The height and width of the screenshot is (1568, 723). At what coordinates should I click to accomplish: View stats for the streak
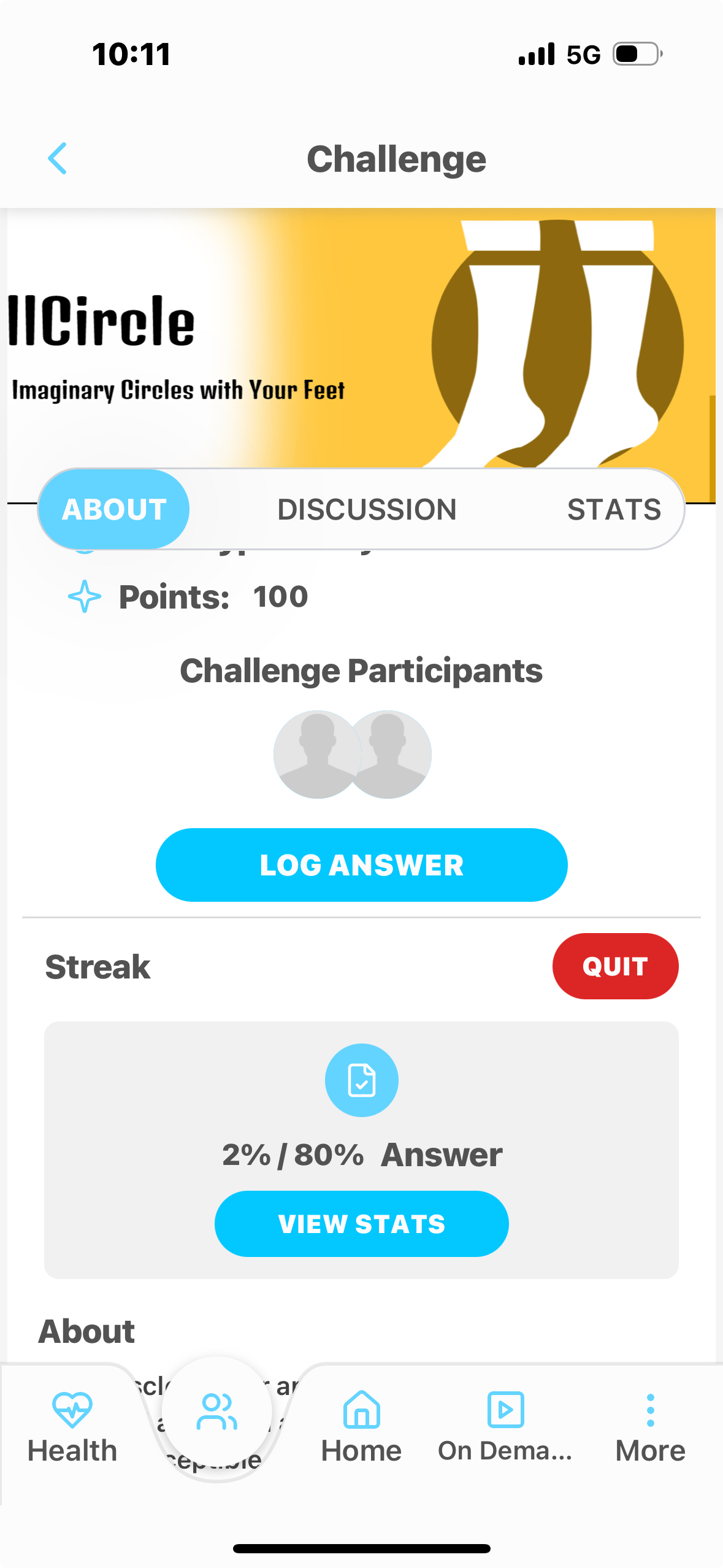[361, 1224]
